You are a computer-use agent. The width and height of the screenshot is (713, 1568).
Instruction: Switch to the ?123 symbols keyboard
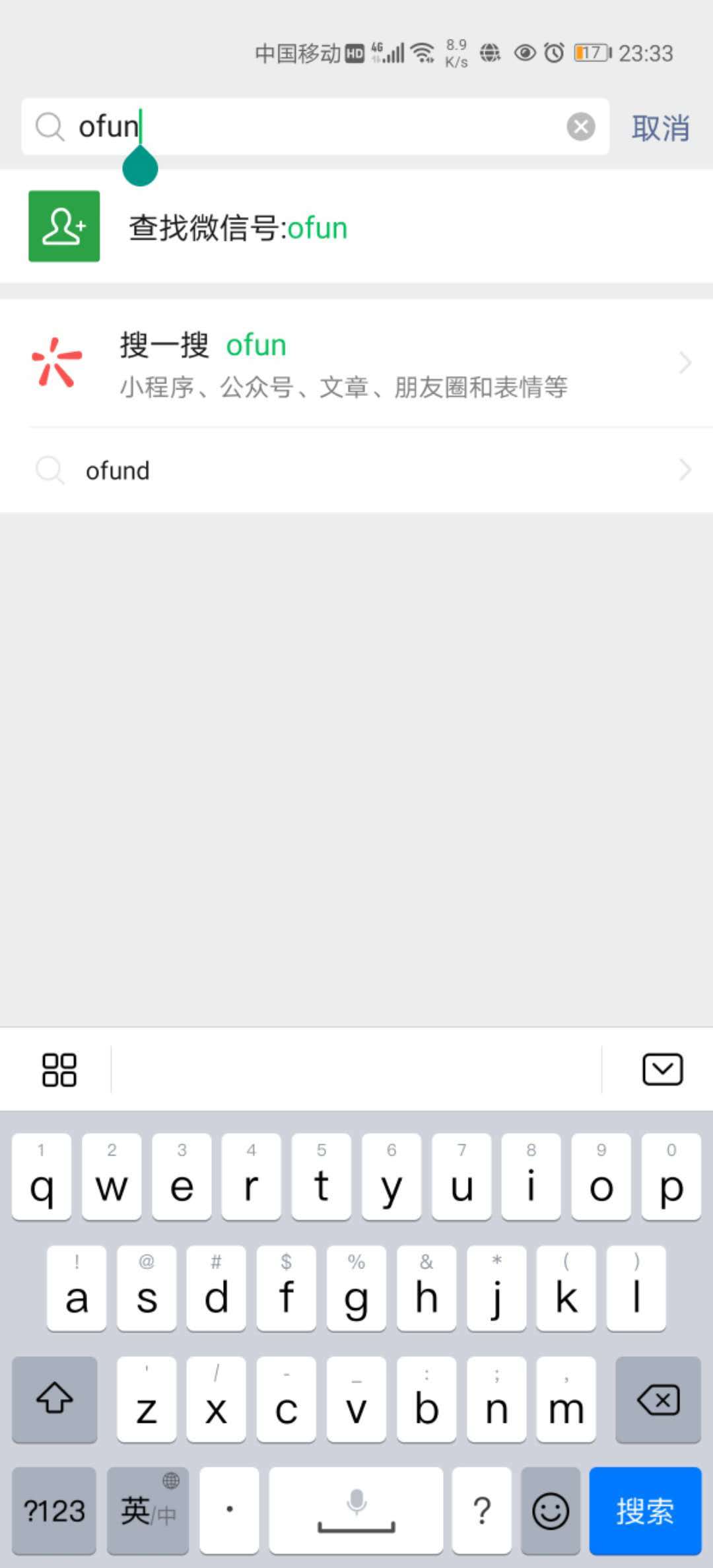tap(55, 1510)
